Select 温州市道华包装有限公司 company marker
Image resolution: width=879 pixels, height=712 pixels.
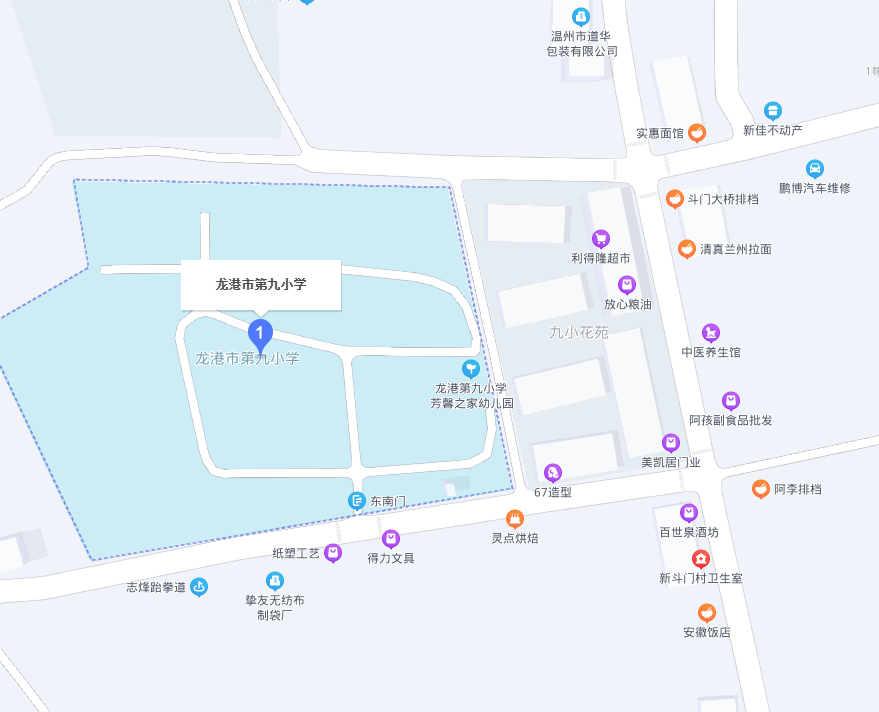click(580, 17)
